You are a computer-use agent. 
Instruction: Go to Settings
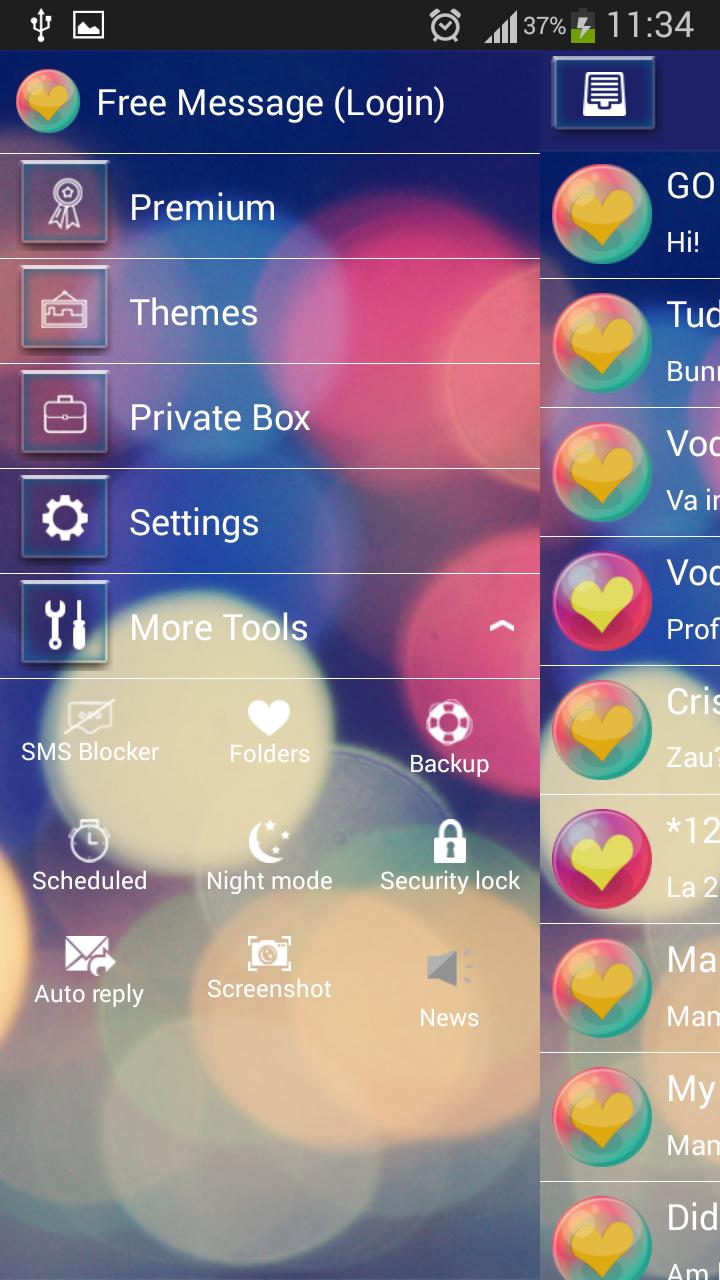pyautogui.click(x=270, y=523)
